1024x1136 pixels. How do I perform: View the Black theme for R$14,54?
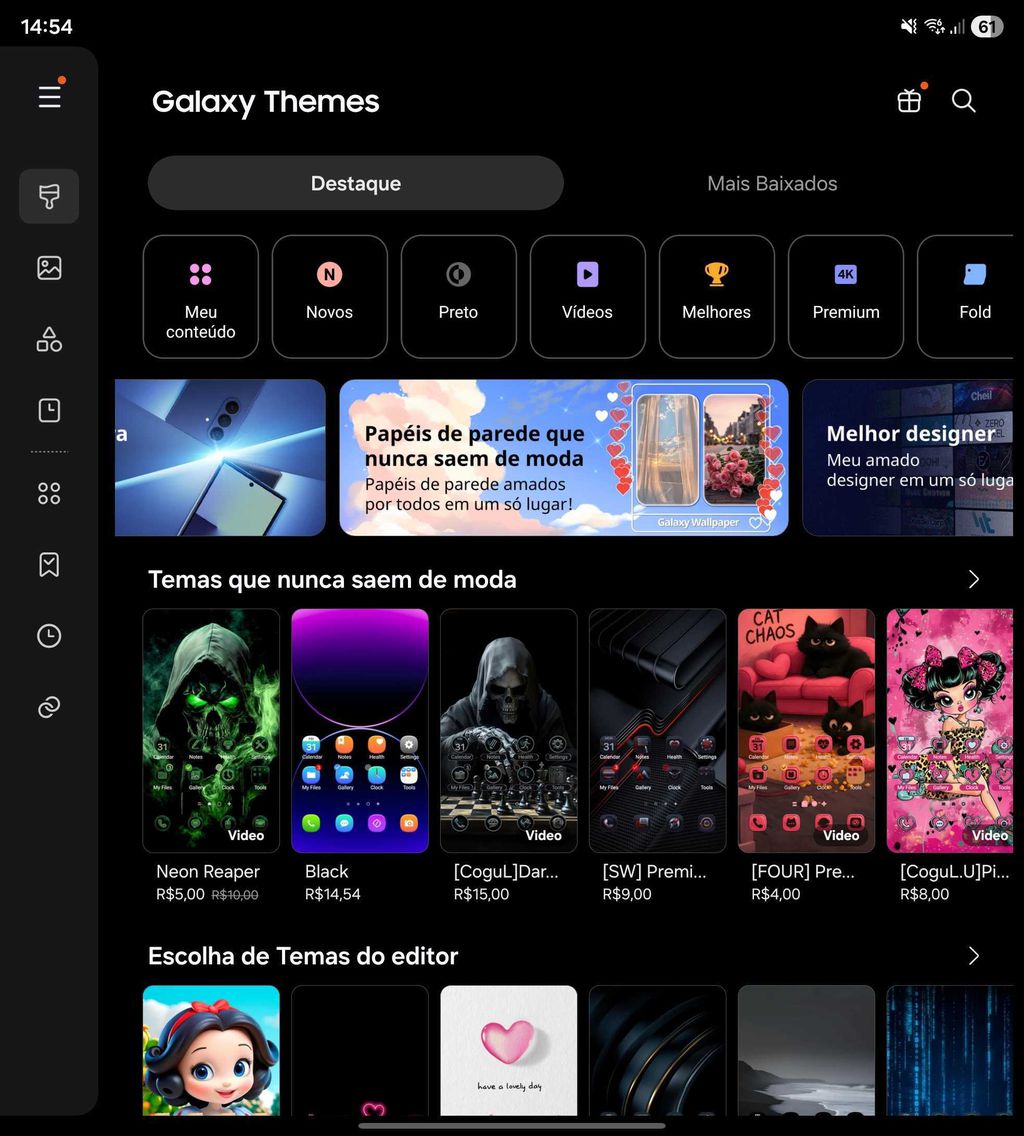coord(359,730)
